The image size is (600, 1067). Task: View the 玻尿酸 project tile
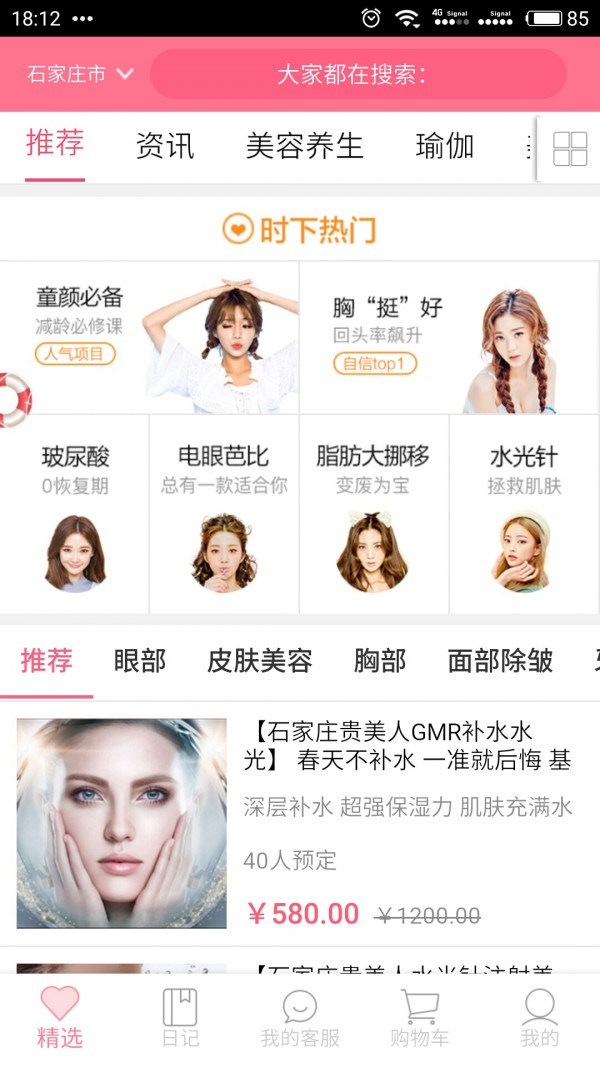point(75,513)
